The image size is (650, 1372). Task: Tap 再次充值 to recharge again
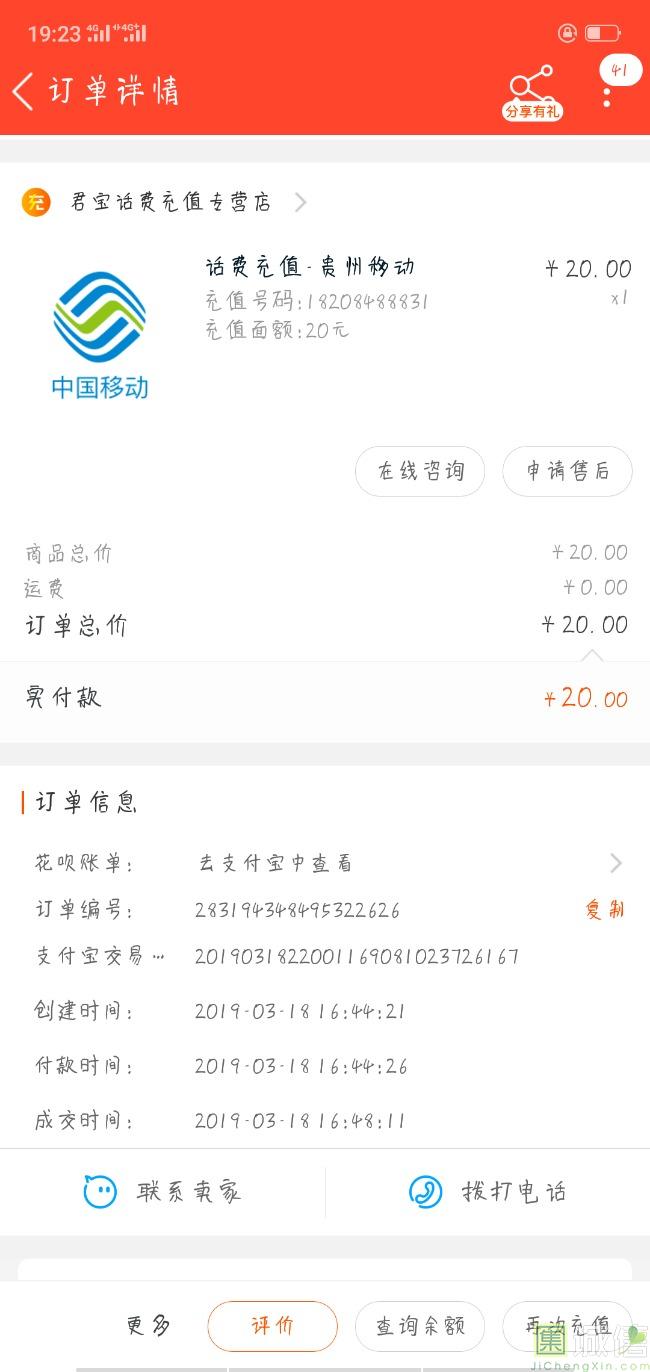point(567,1326)
